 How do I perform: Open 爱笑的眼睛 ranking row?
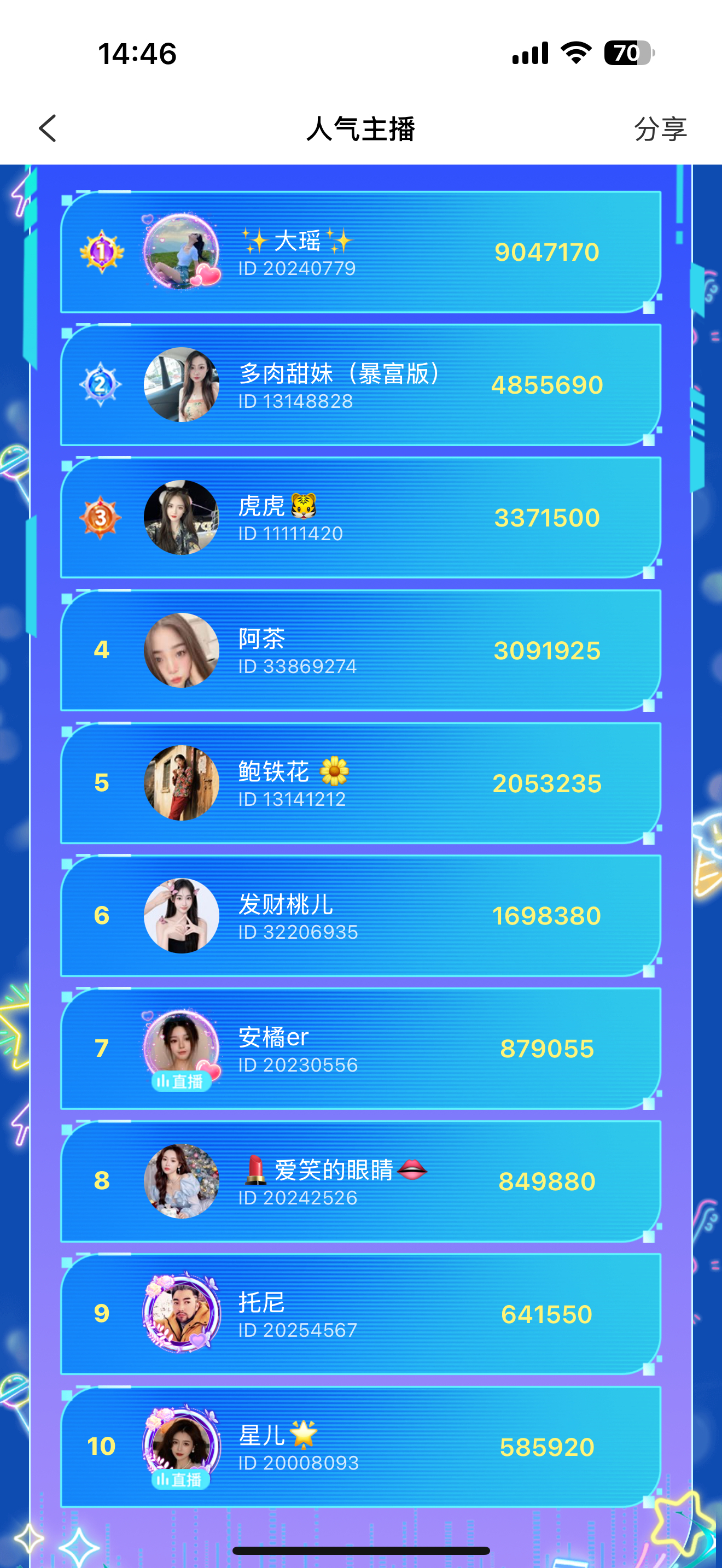[x=360, y=1181]
